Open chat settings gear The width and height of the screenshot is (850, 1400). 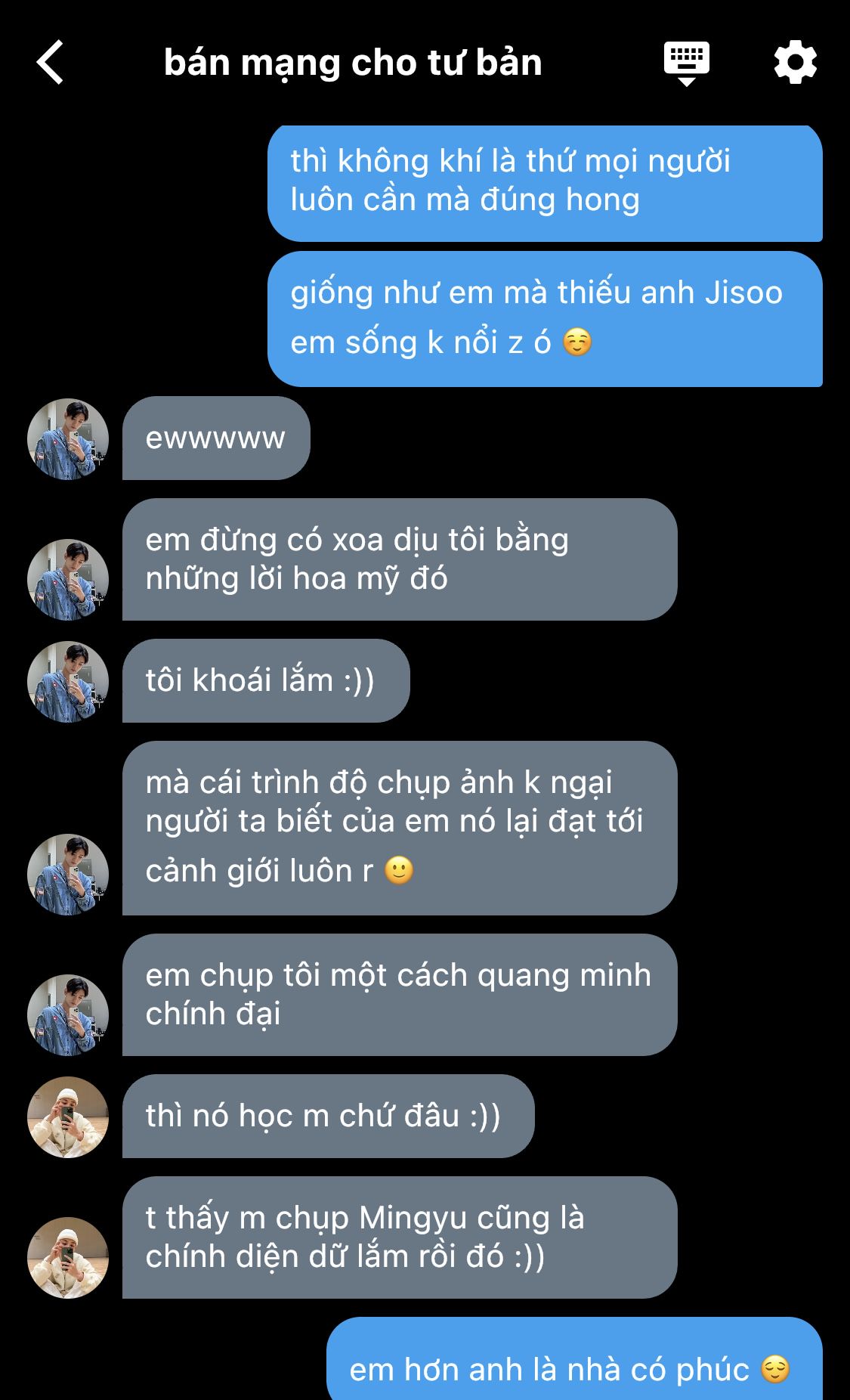(795, 63)
